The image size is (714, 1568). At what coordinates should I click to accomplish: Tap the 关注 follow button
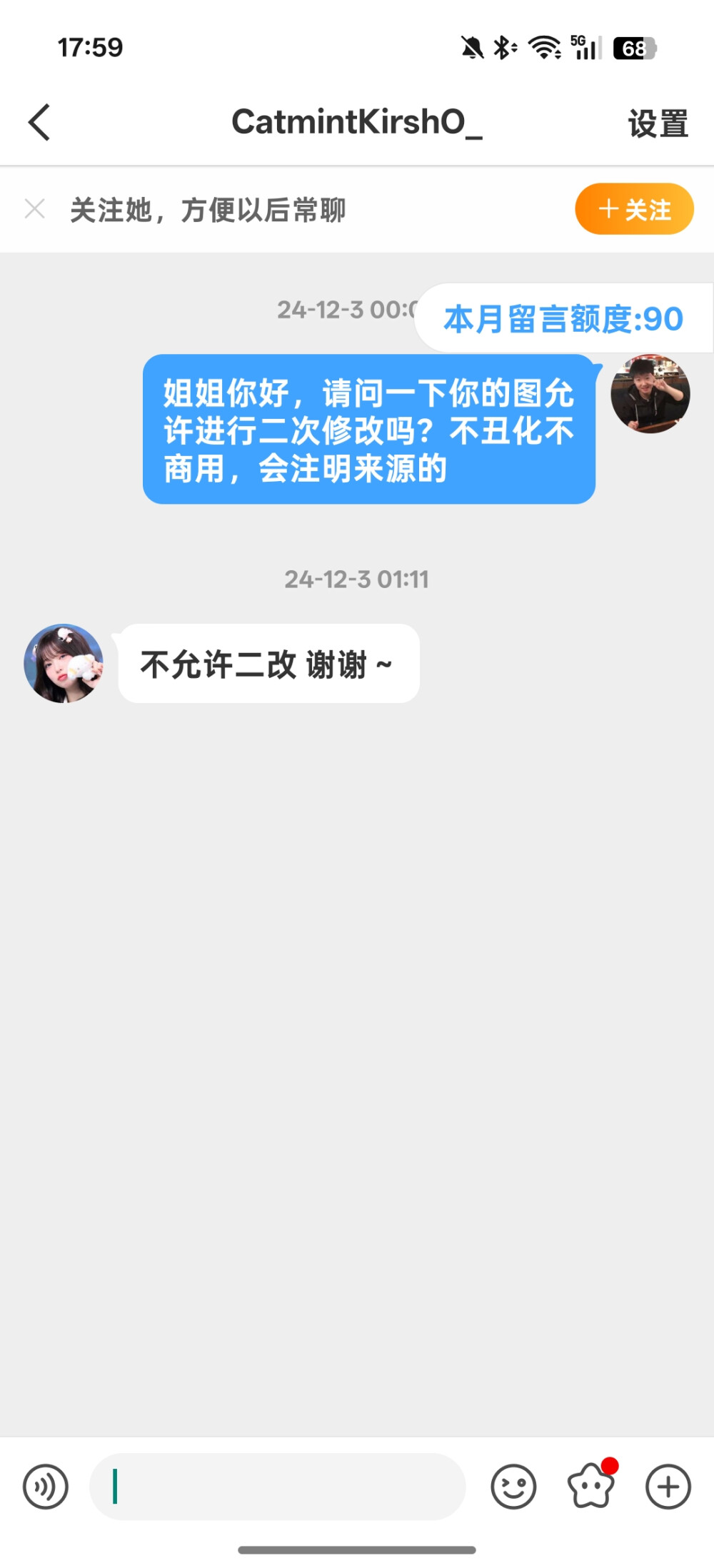point(633,208)
